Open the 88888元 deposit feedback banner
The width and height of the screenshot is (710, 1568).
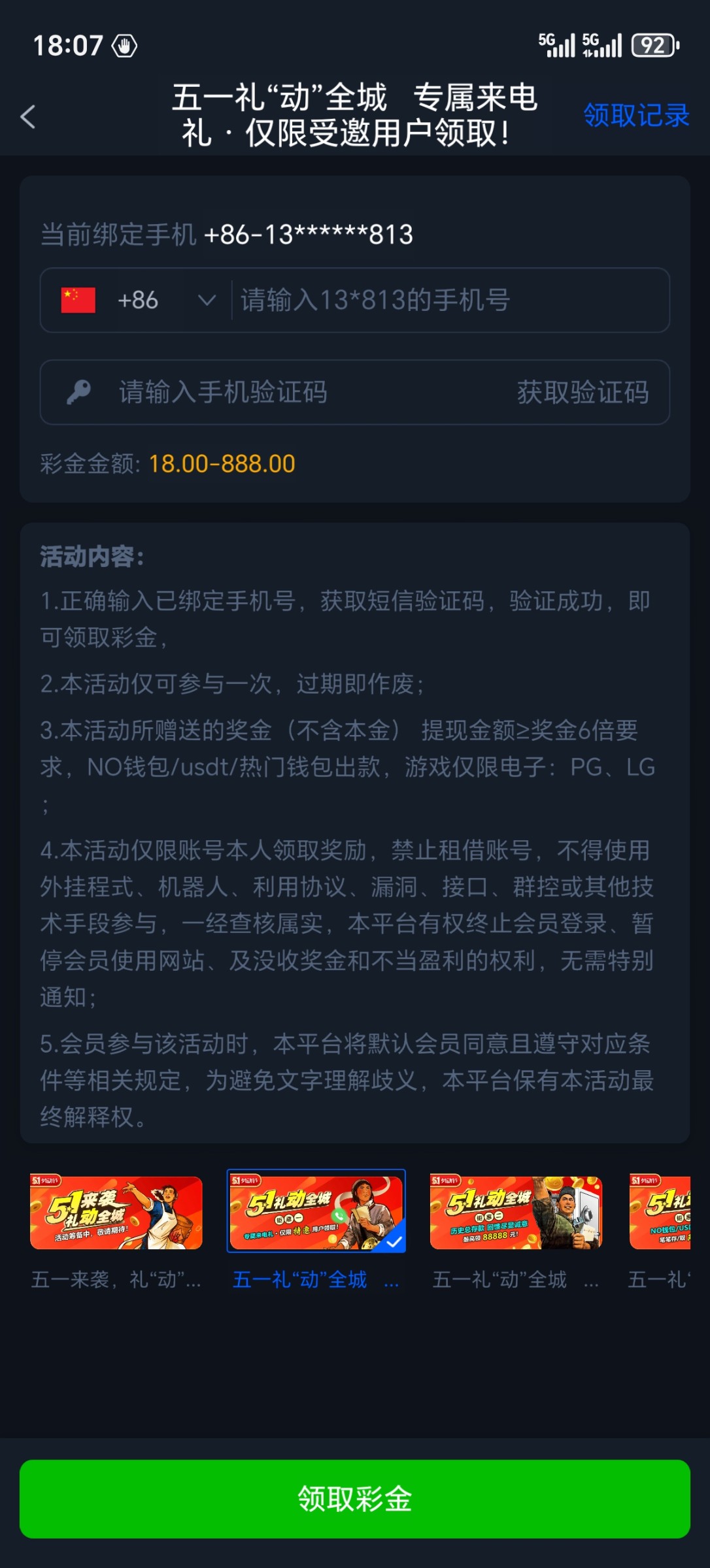(x=516, y=1213)
